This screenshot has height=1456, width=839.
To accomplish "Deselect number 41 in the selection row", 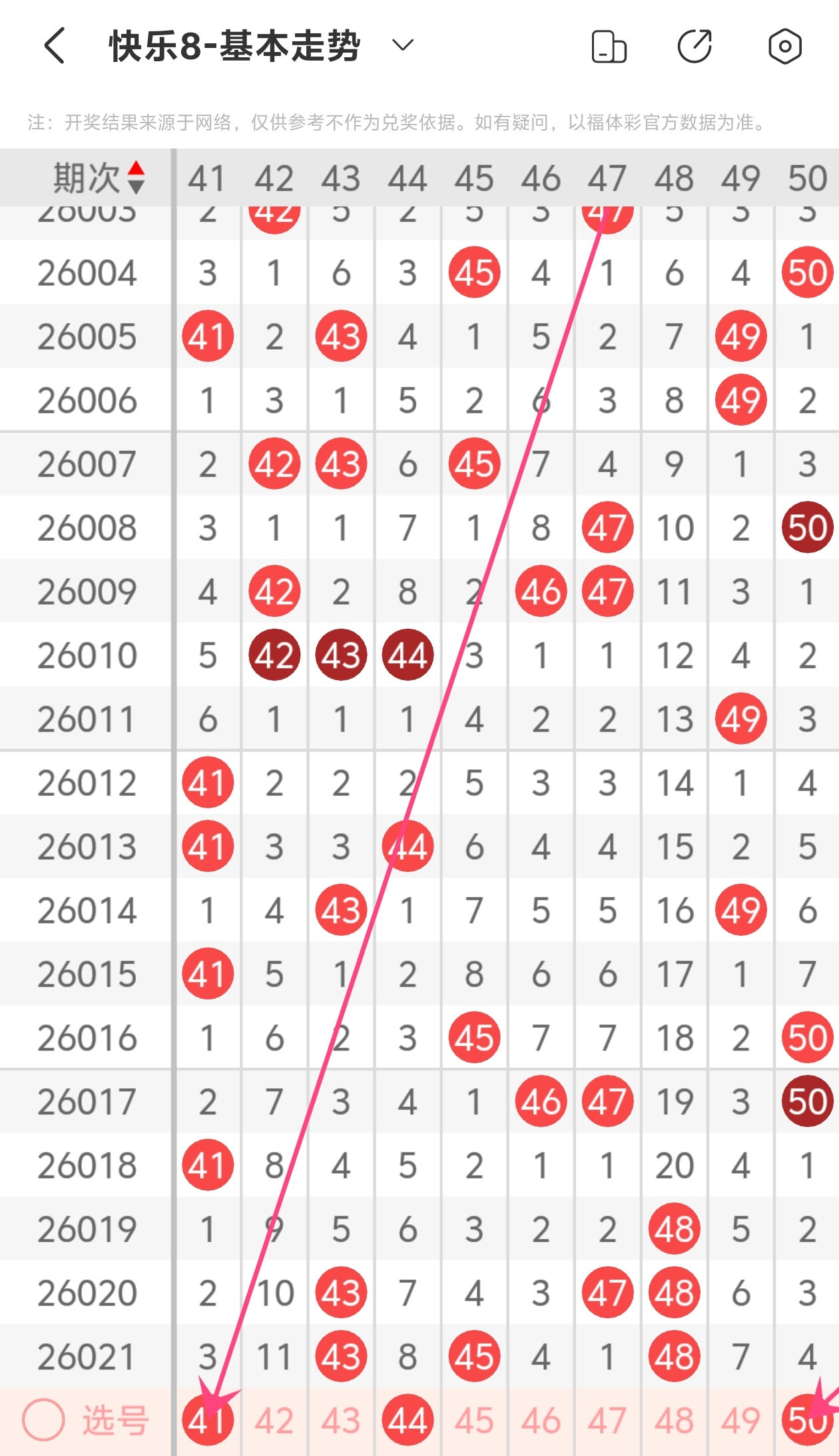I will point(208,1420).
